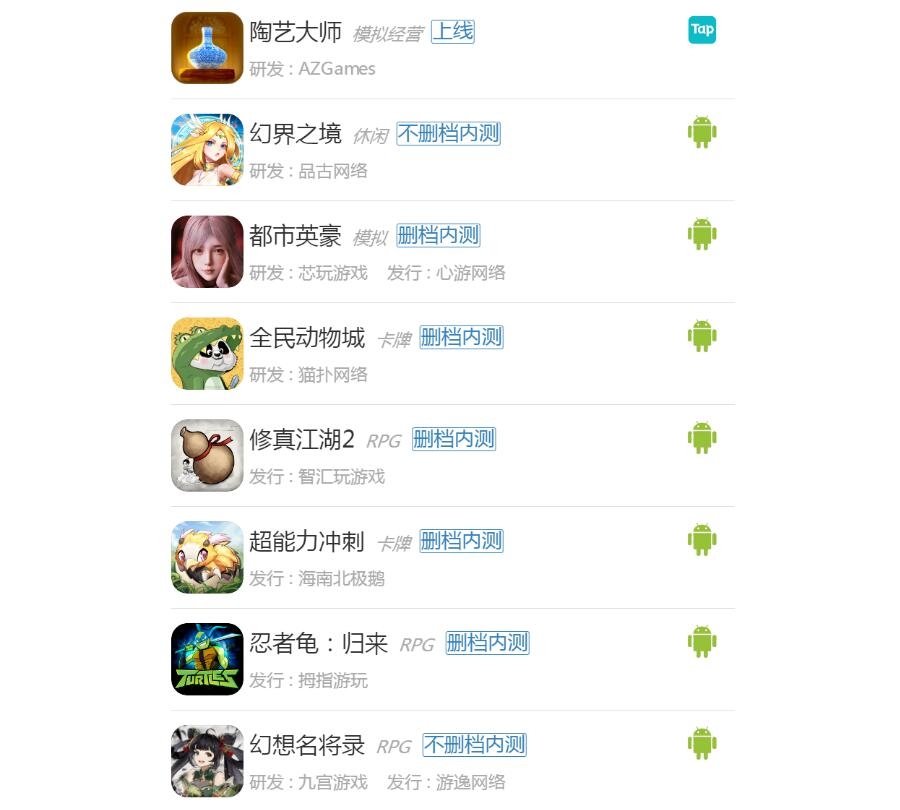Open the 幻界之境 game entry
Image resolution: width=900 pixels, height=810 pixels.
[x=295, y=134]
